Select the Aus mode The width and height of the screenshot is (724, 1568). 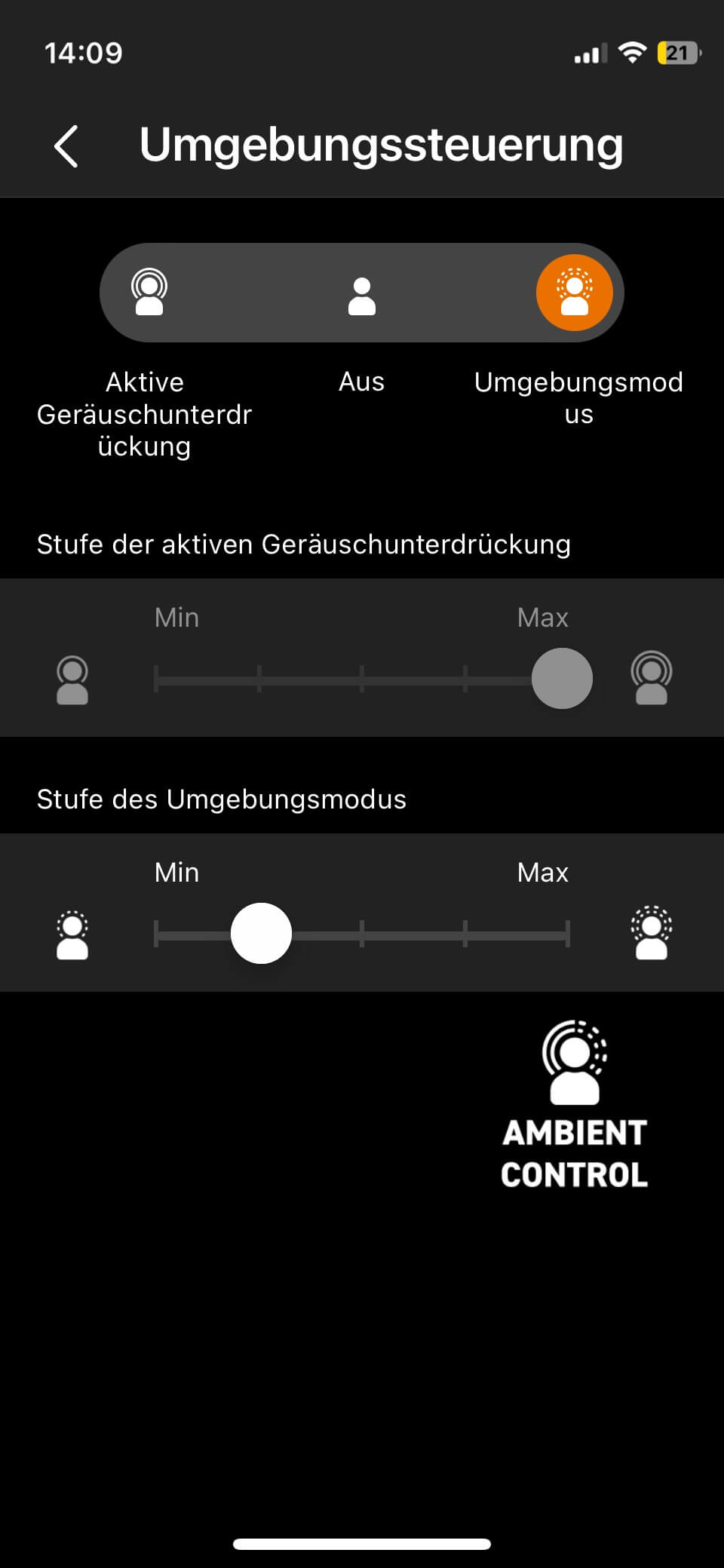pos(362,294)
